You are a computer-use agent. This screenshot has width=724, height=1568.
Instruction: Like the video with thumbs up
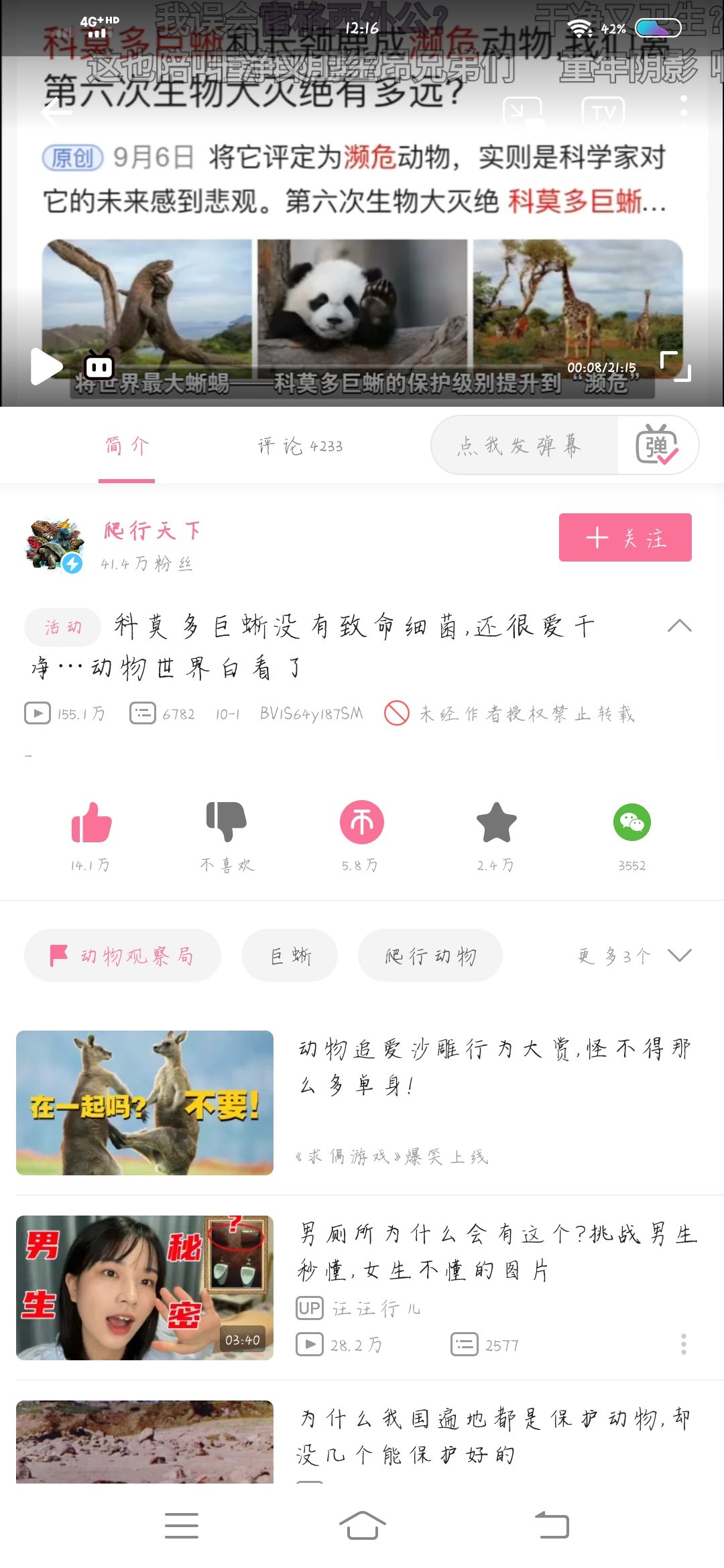(91, 823)
